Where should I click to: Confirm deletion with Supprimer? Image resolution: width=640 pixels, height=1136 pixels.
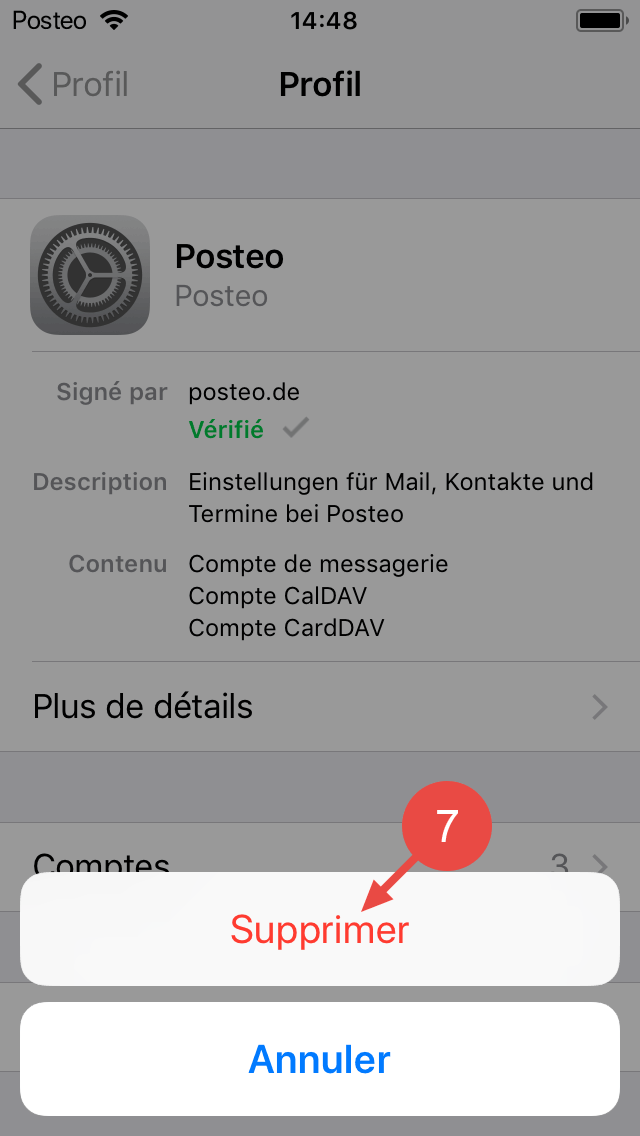pos(320,930)
